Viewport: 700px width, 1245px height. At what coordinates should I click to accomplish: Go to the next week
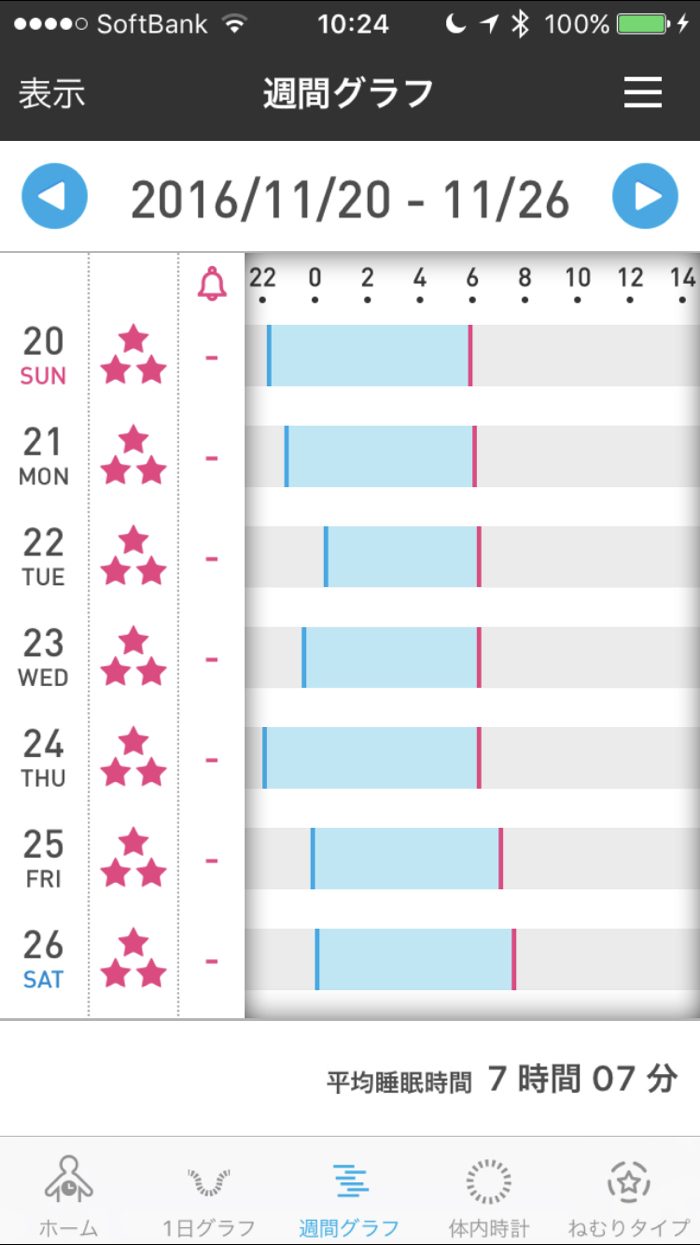pyautogui.click(x=645, y=197)
